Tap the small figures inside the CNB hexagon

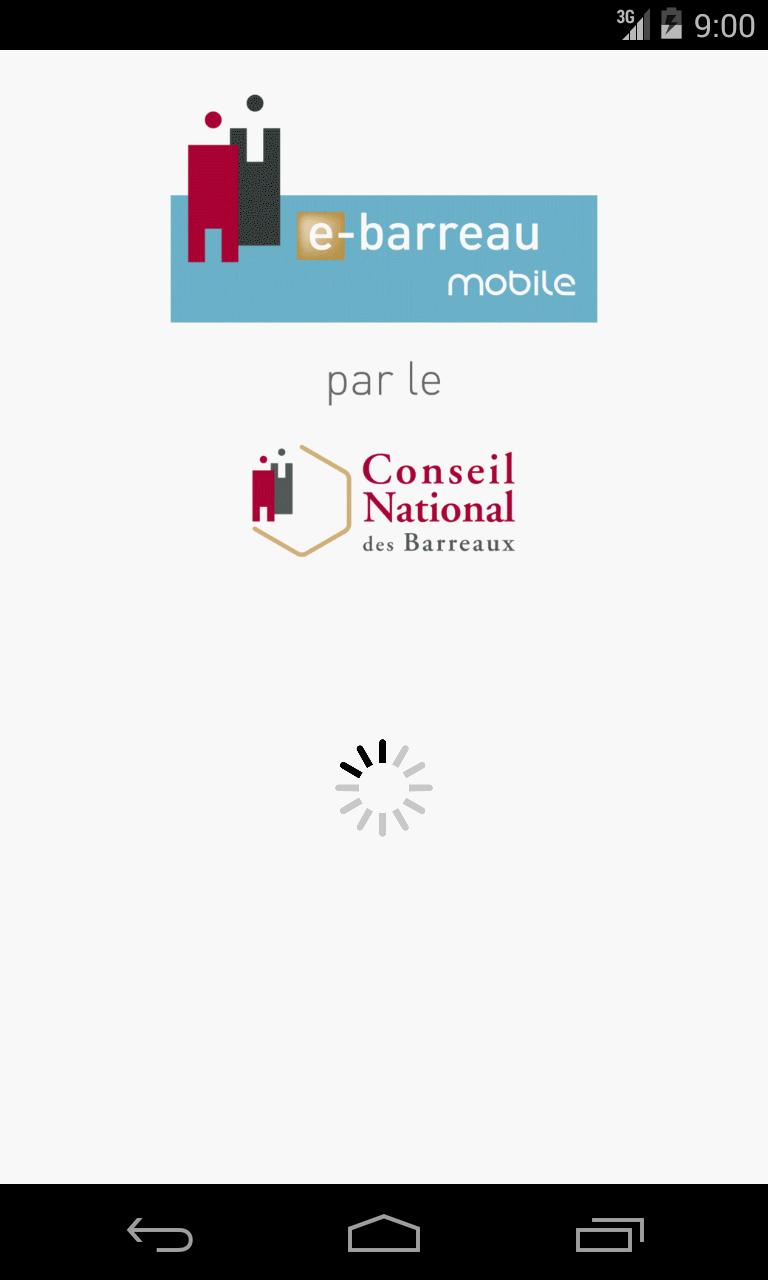coord(271,490)
